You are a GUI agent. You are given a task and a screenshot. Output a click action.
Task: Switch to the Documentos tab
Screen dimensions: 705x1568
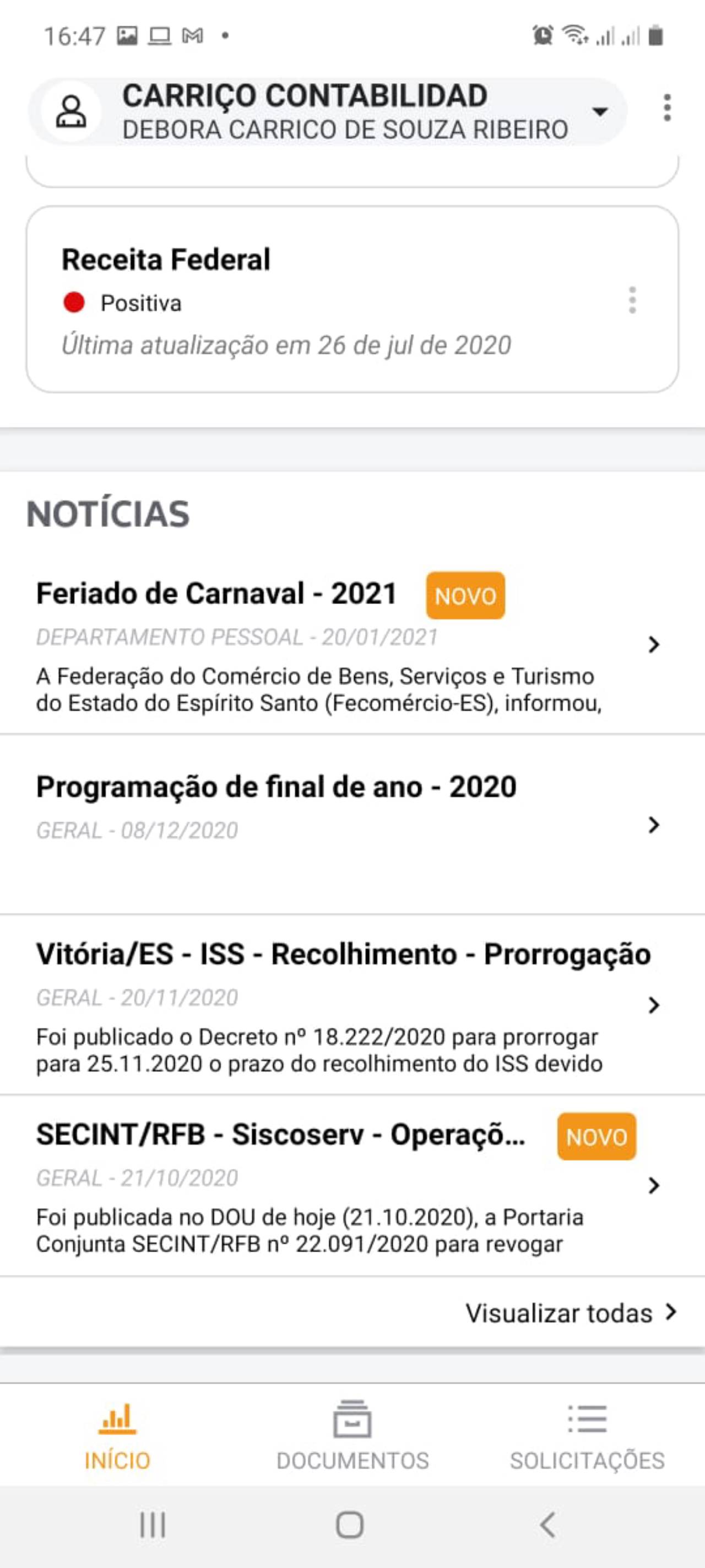click(x=352, y=1435)
